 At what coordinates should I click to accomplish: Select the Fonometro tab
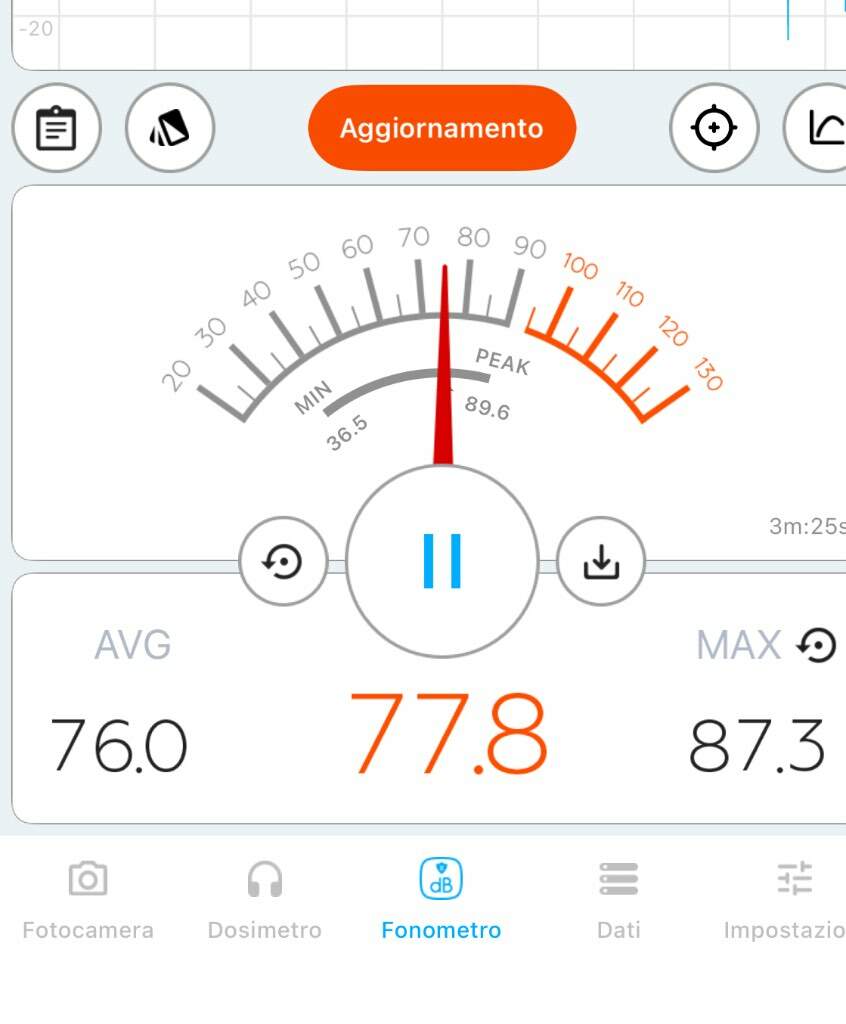[441, 900]
